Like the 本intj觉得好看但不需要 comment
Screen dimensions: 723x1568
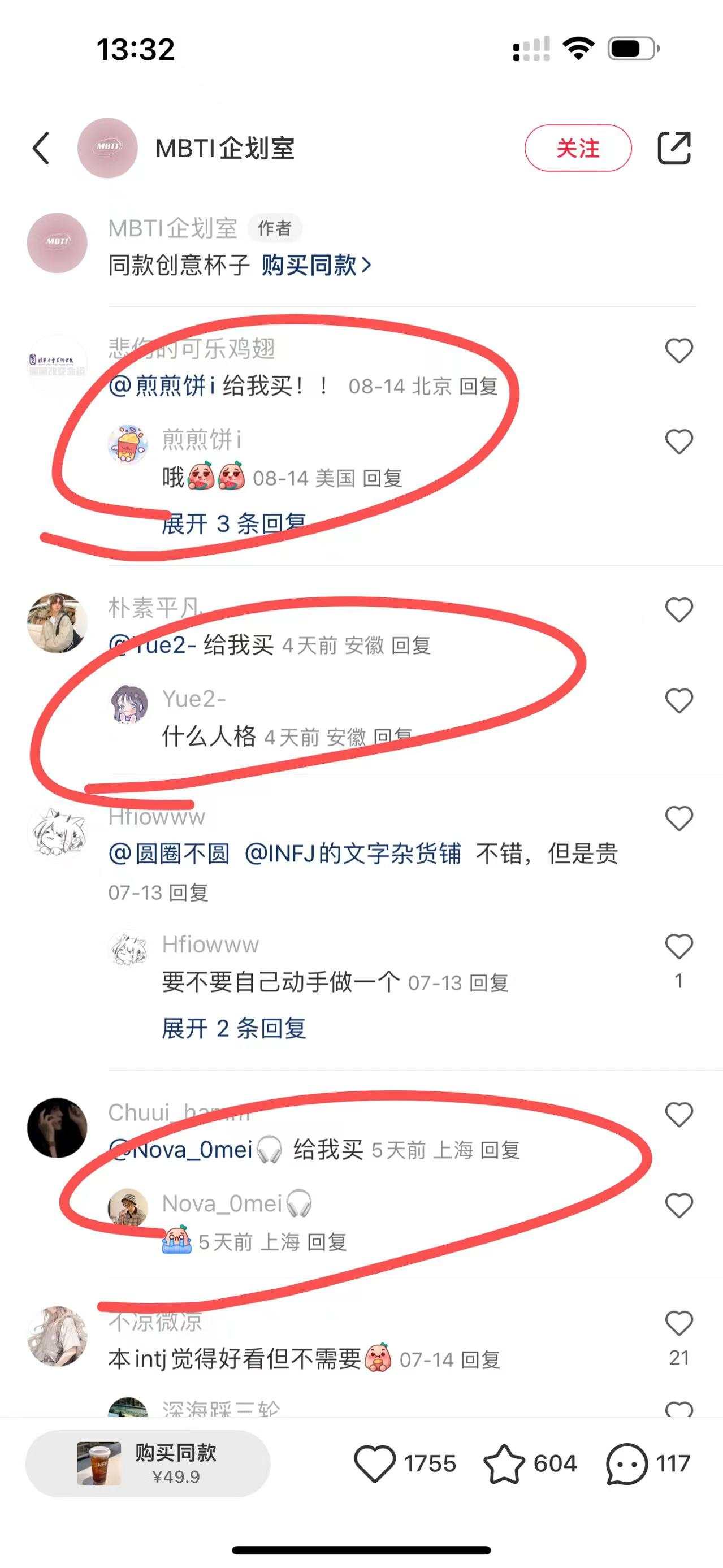coord(678,1325)
